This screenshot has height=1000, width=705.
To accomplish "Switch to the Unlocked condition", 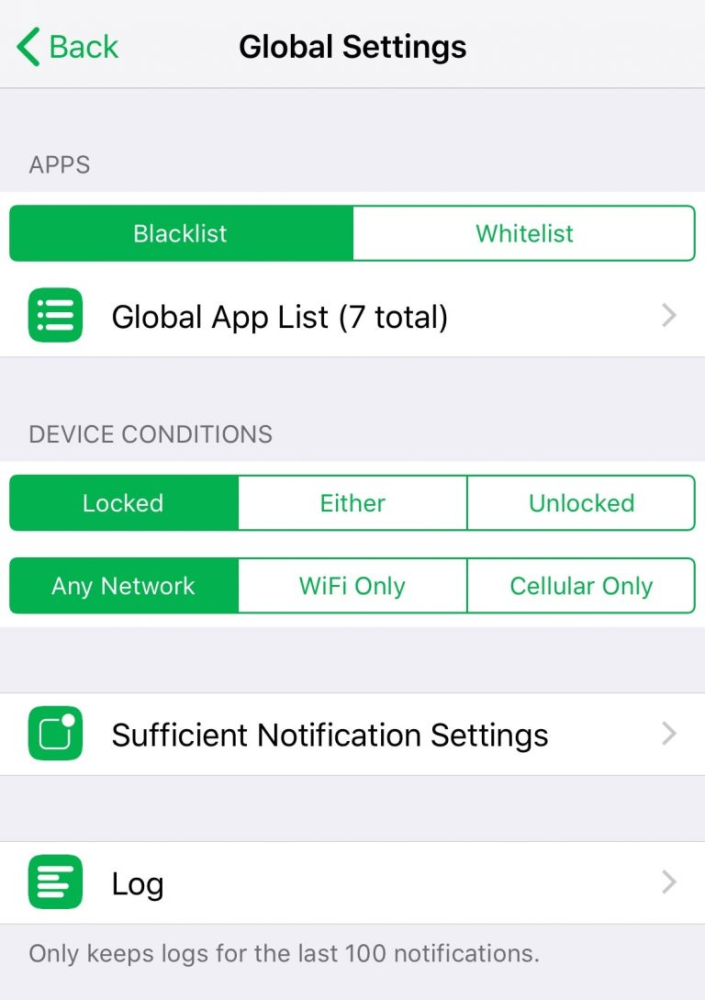I will (581, 503).
